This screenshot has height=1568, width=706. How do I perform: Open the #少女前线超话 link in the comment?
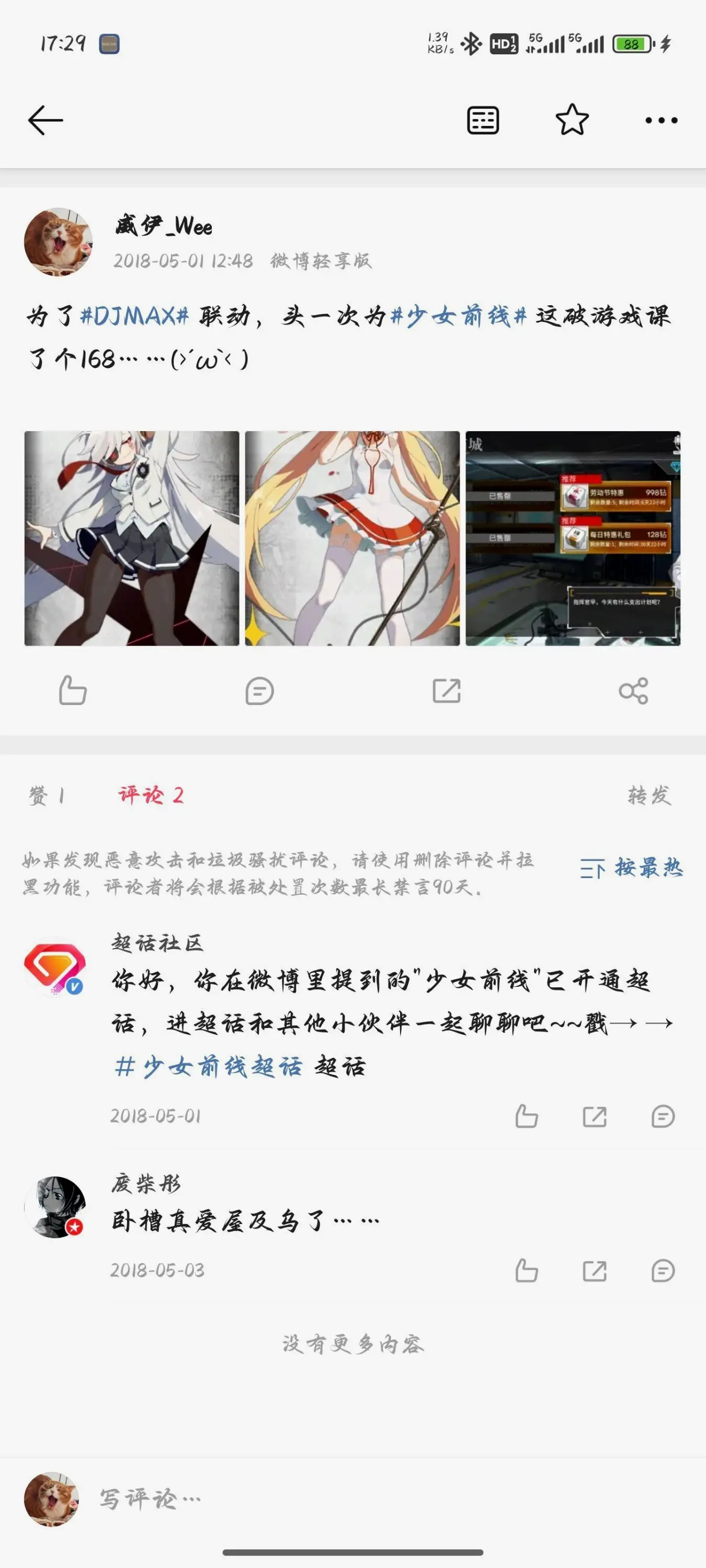pyautogui.click(x=208, y=1066)
